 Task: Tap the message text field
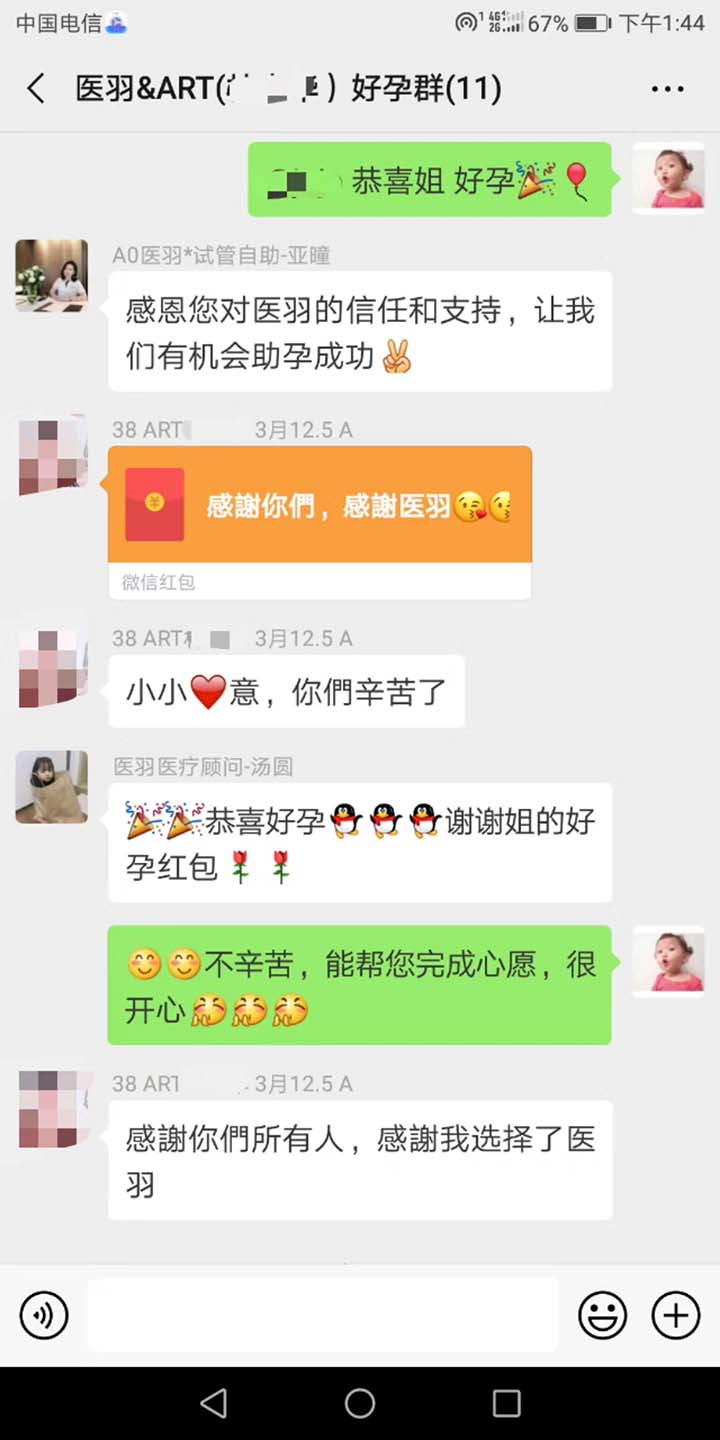tap(322, 1315)
